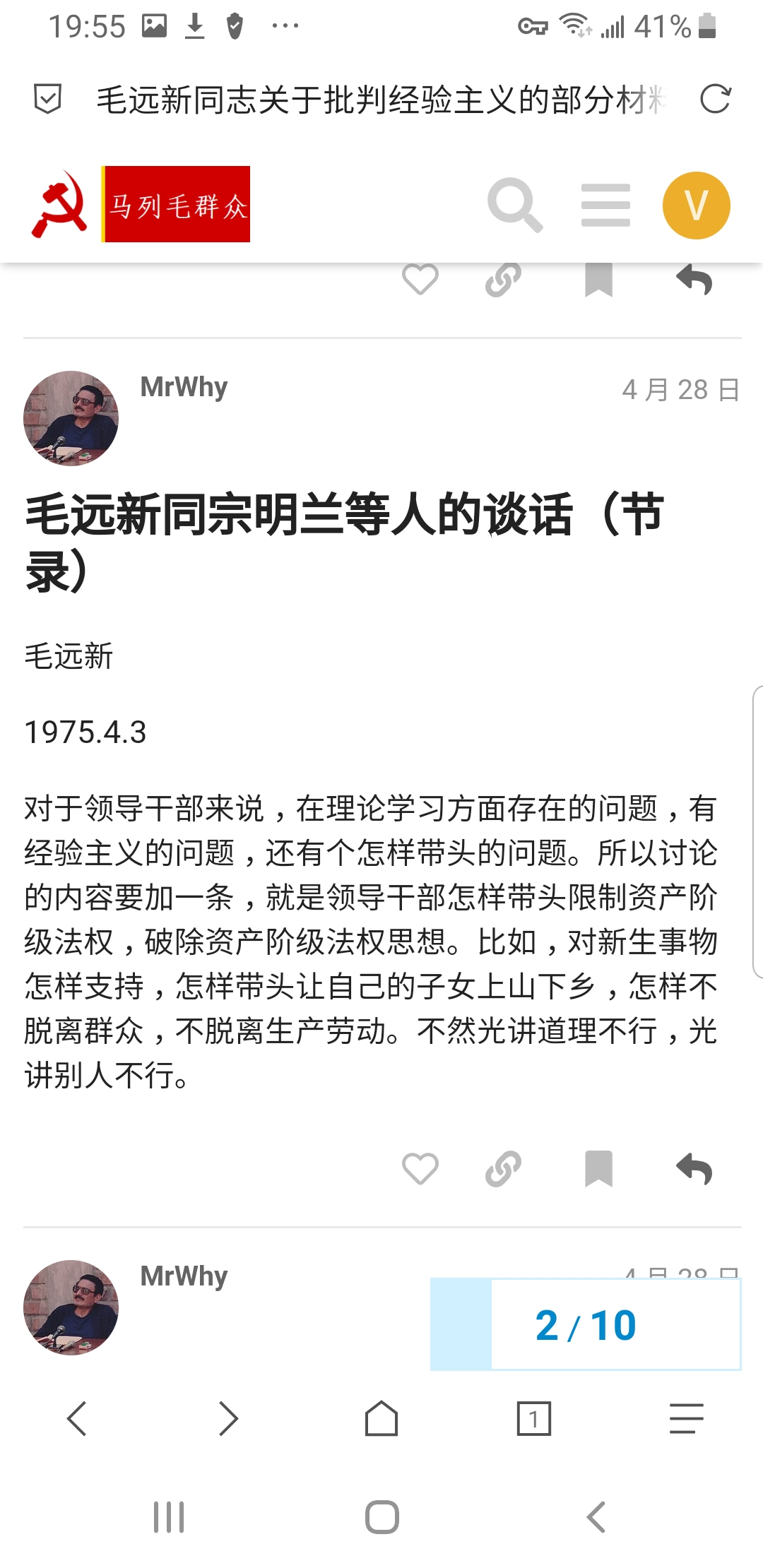Open the 4 月 28 日 post date link

tap(680, 390)
